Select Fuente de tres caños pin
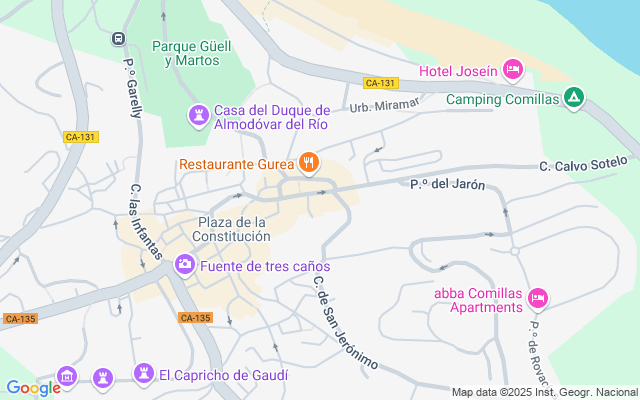 coord(185,265)
